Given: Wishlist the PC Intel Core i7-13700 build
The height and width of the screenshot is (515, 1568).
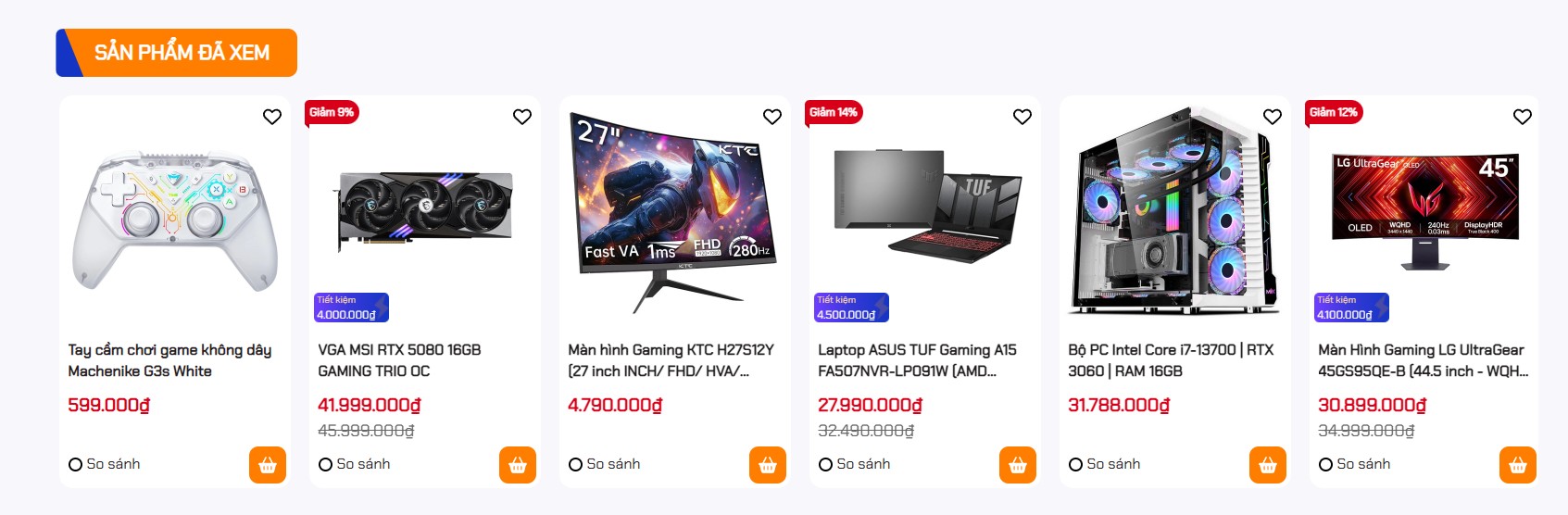Looking at the screenshot, I should click(x=1272, y=117).
